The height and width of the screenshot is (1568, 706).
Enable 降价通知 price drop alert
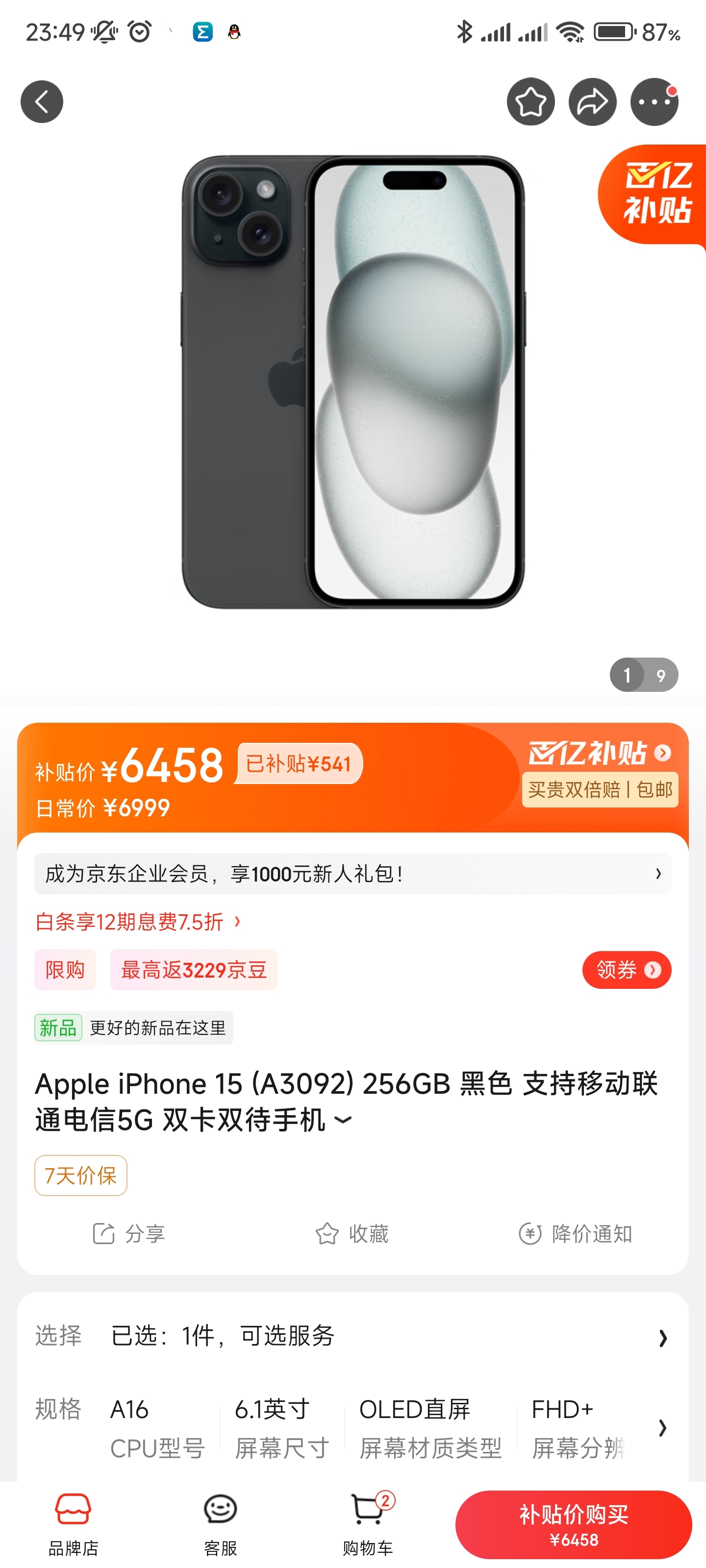575,1234
